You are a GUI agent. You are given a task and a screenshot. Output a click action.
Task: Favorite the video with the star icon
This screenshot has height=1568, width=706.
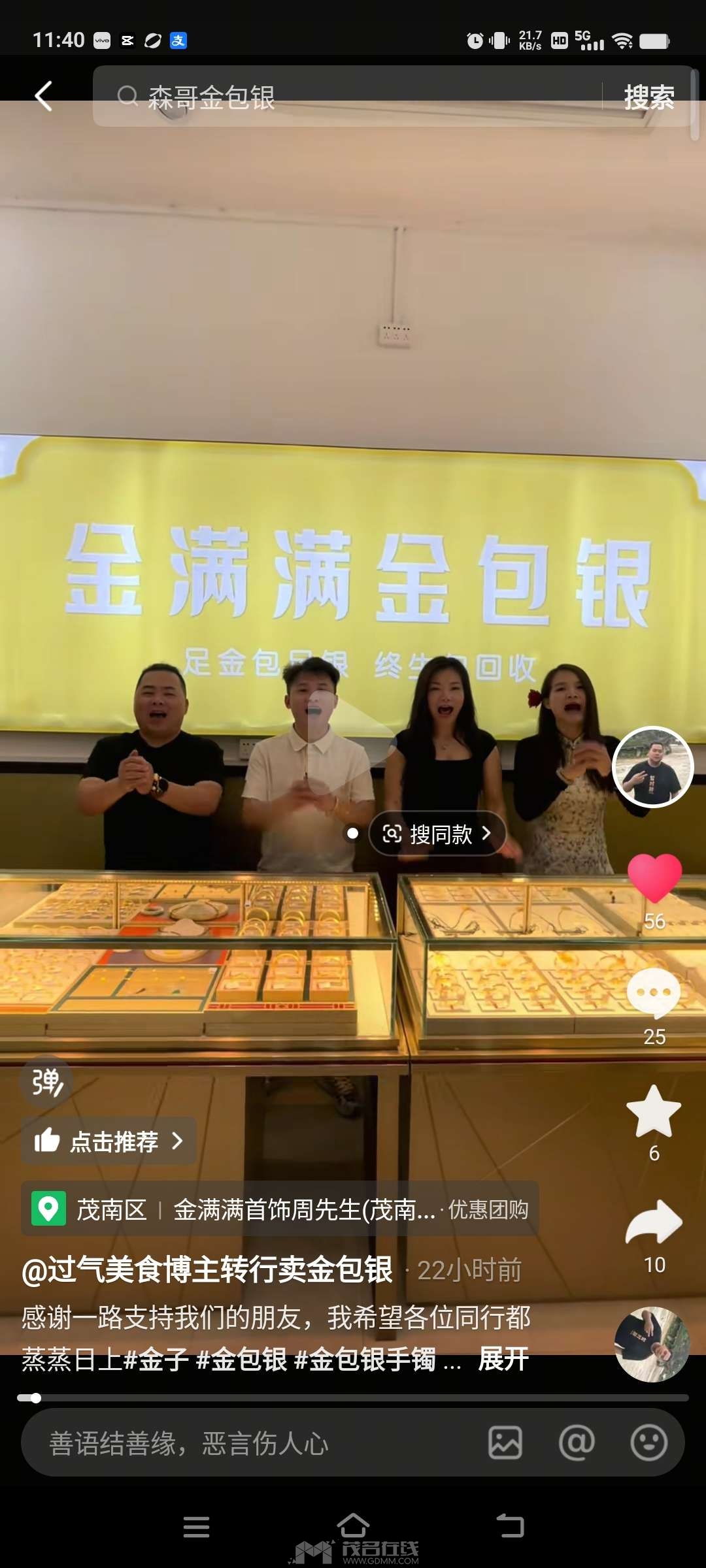tap(654, 1112)
